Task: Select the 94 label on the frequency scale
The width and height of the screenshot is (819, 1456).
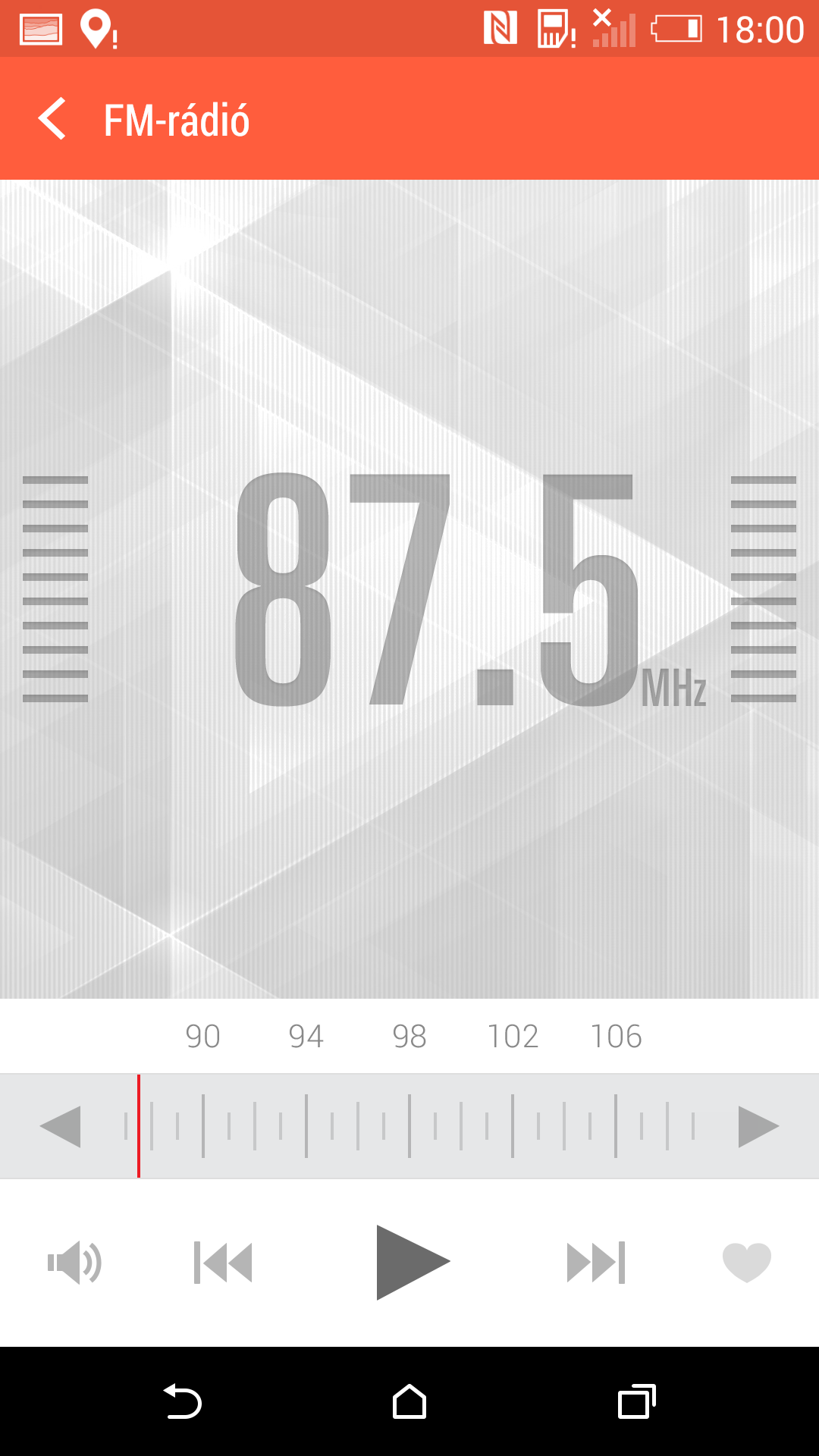Action: coord(306,1036)
